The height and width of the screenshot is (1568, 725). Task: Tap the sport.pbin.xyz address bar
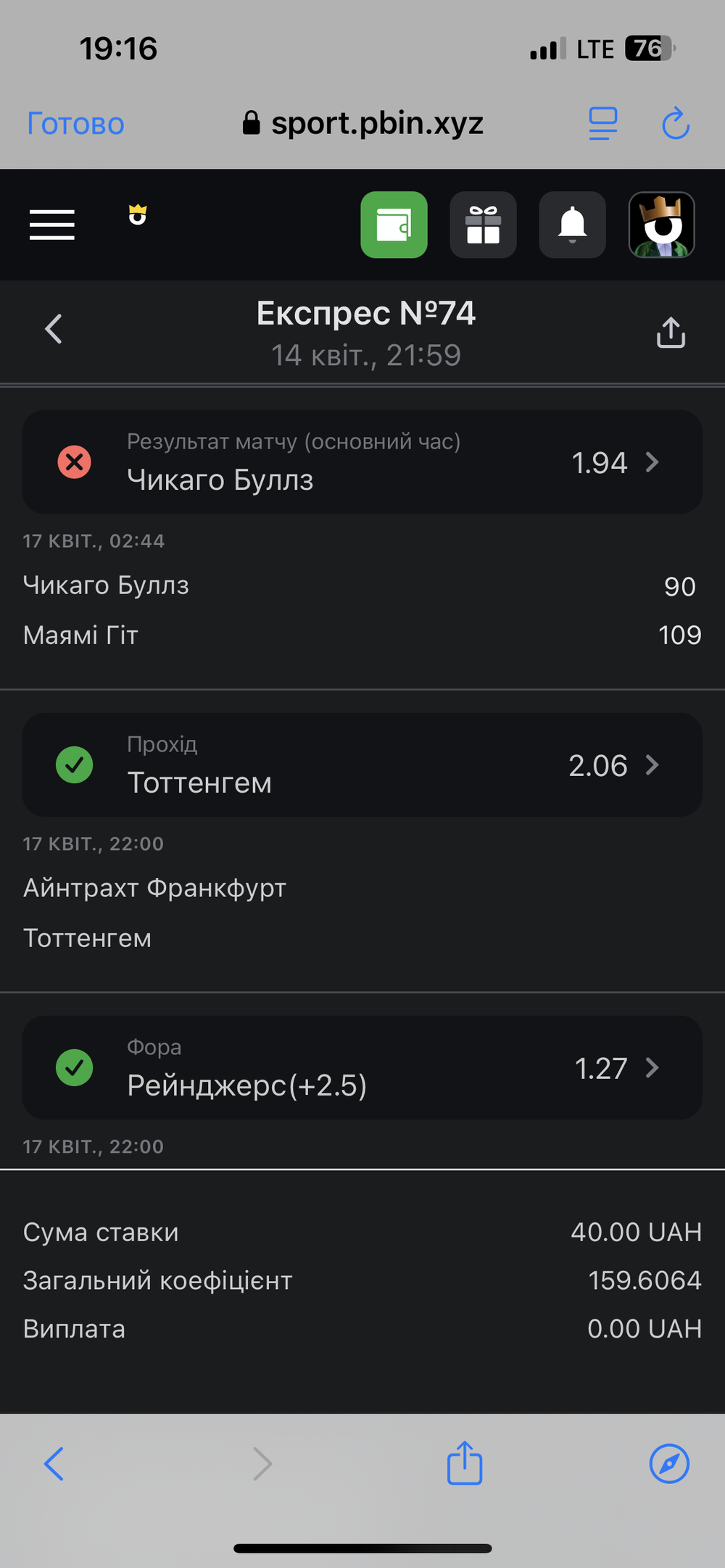(x=362, y=124)
